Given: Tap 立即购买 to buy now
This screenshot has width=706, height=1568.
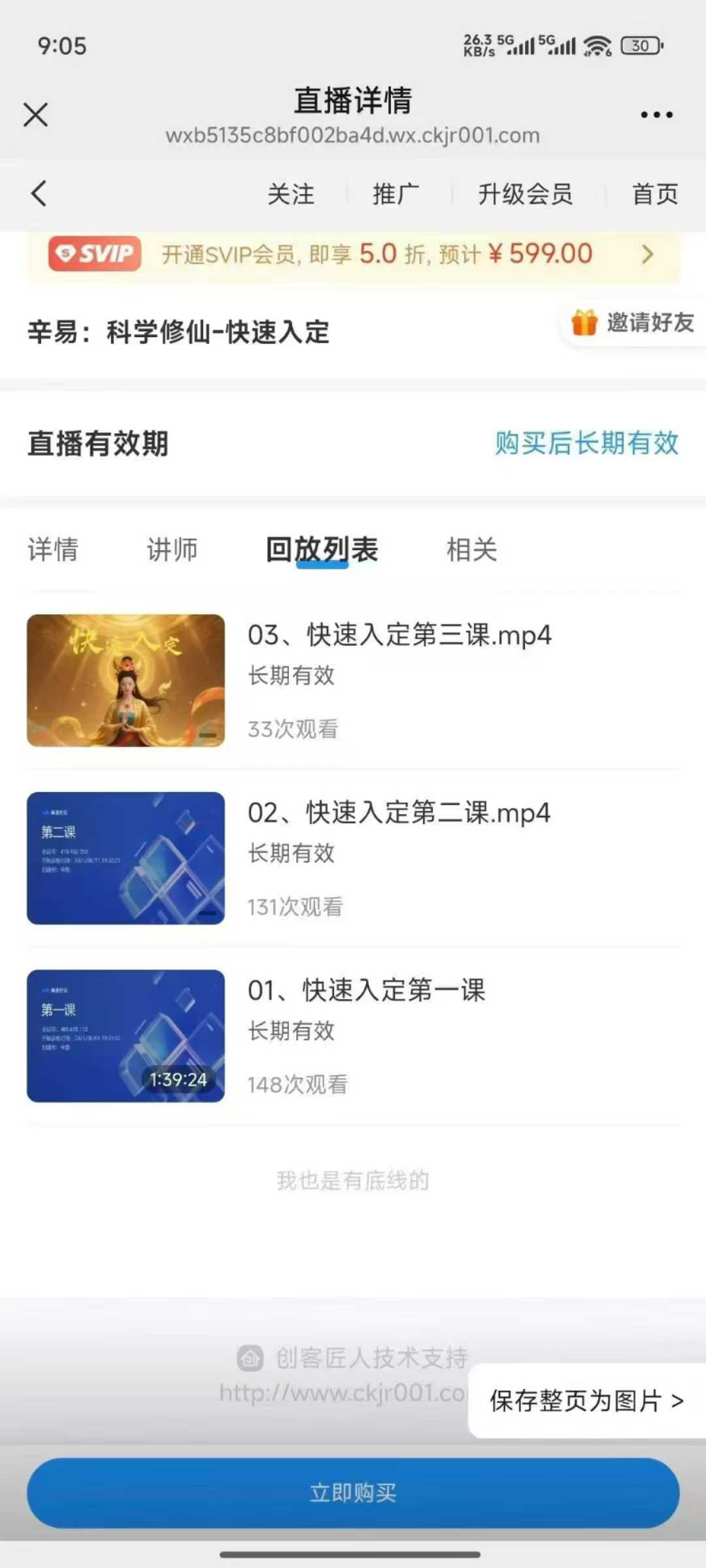Looking at the screenshot, I should [x=353, y=1493].
